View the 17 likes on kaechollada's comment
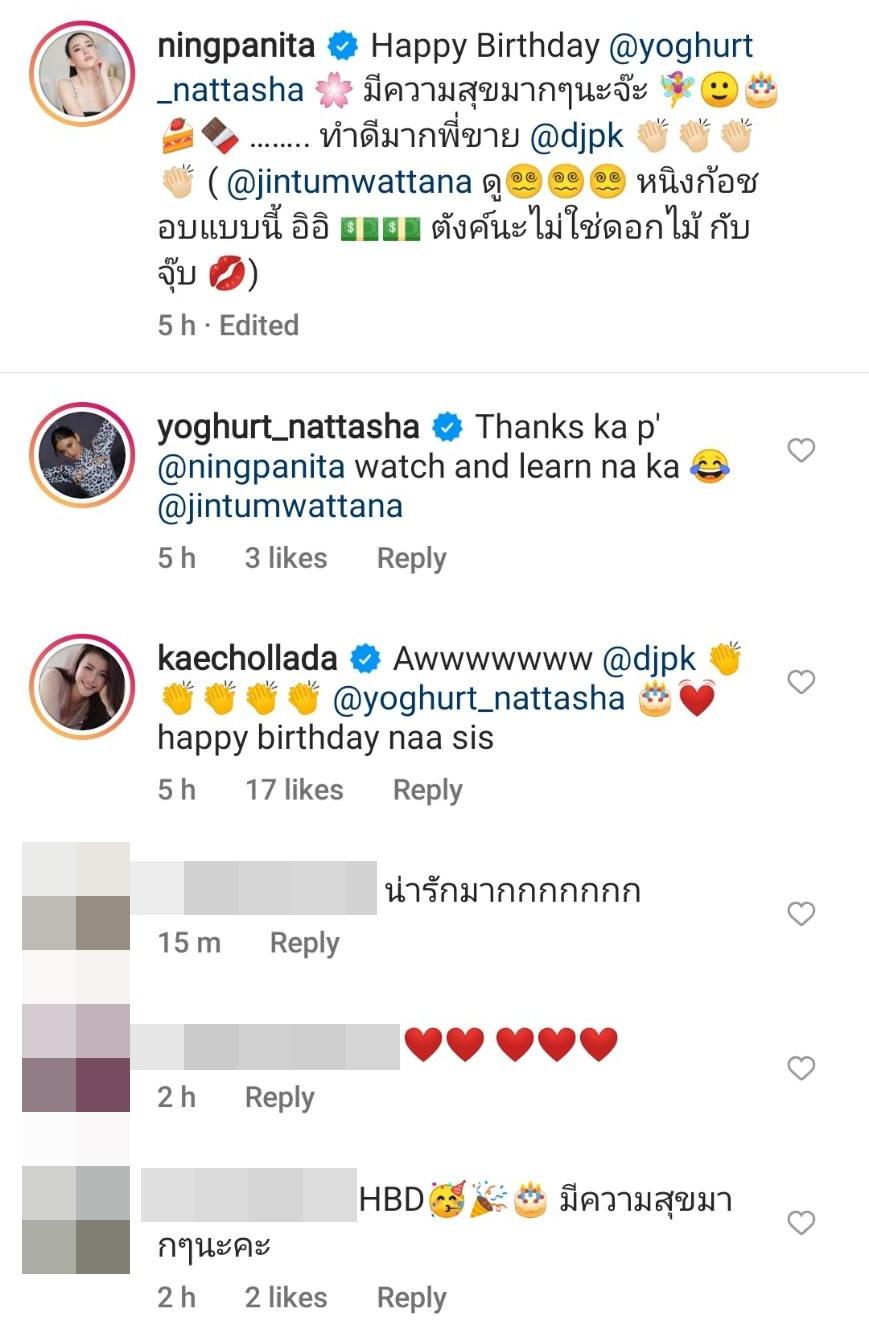 point(294,790)
